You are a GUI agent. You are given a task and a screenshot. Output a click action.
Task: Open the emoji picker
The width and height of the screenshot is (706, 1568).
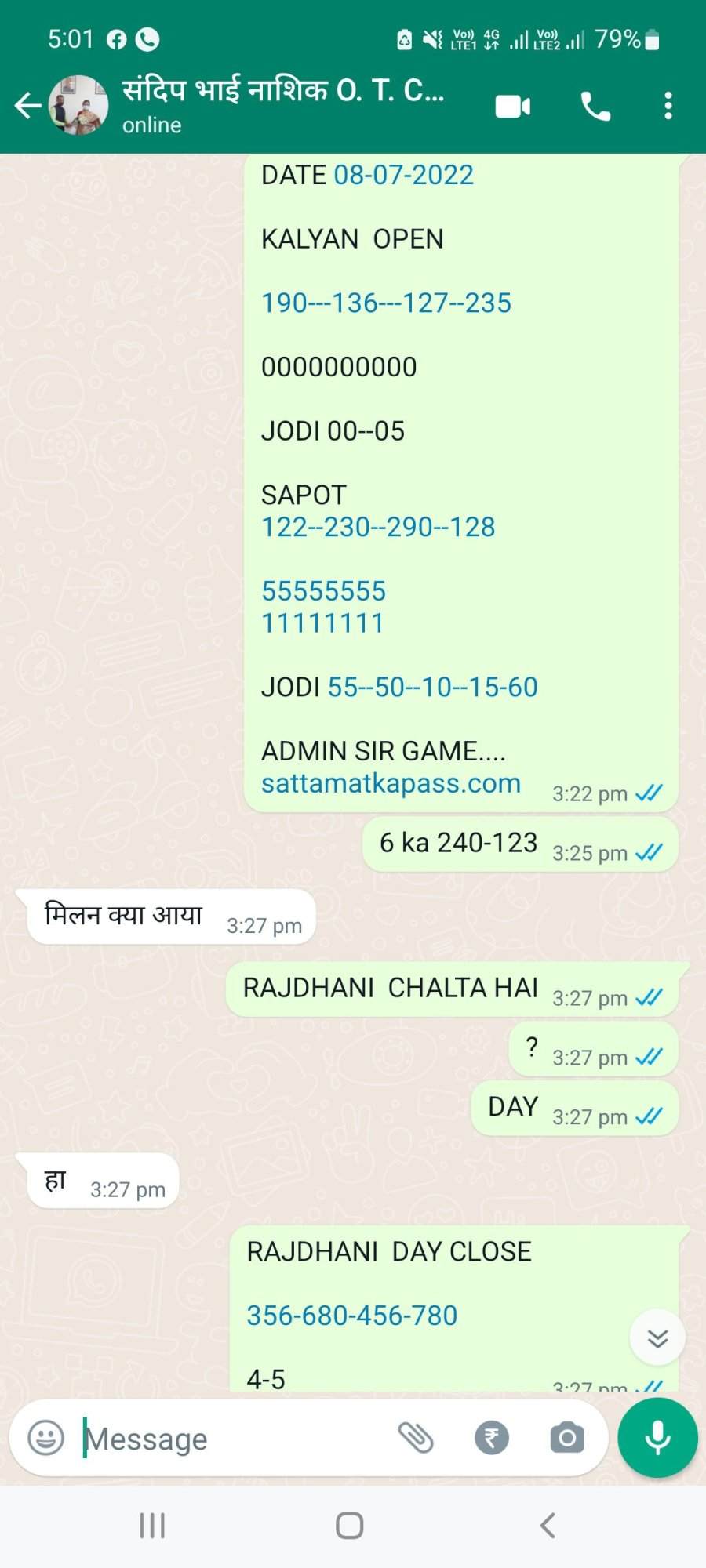pyautogui.click(x=45, y=1439)
